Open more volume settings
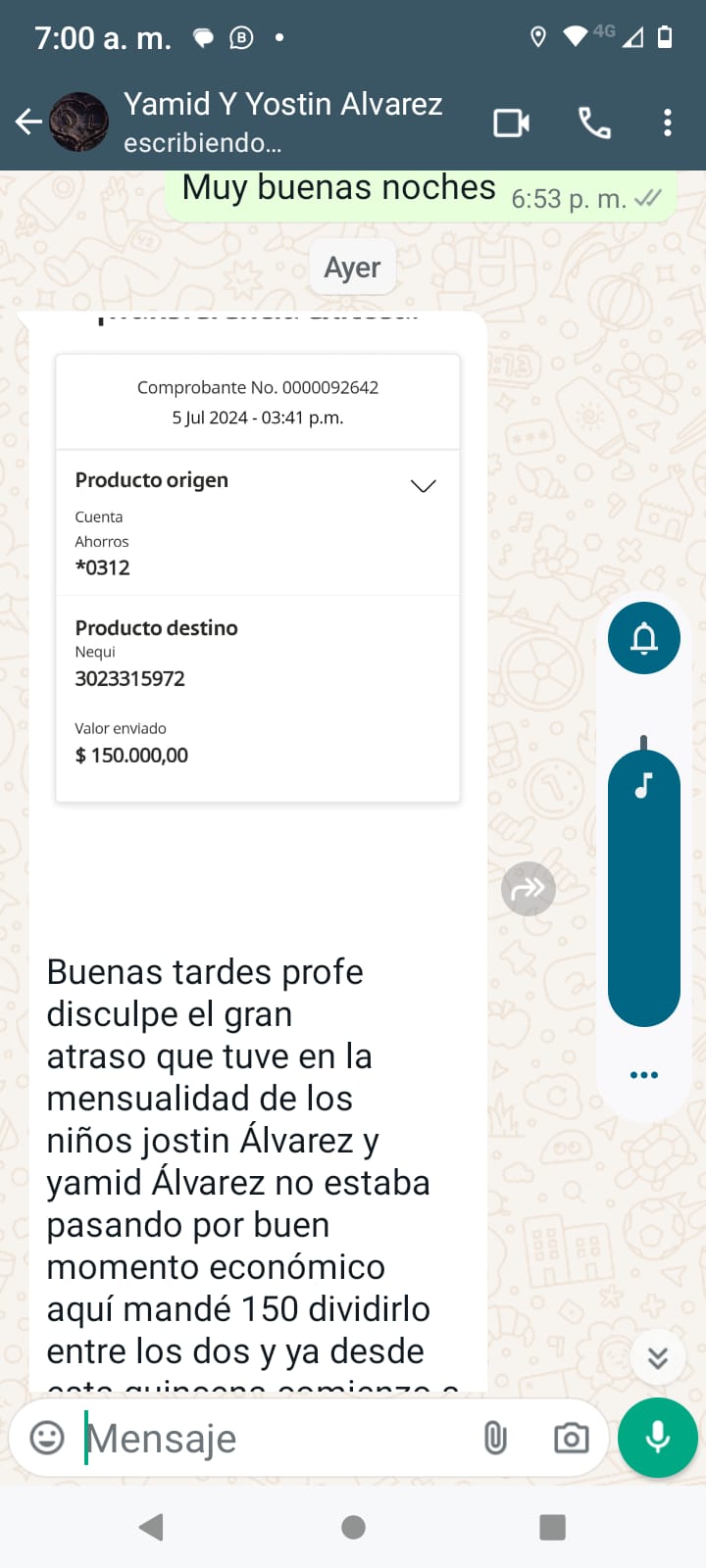Screen dimensions: 706x1568 pyautogui.click(x=644, y=1075)
